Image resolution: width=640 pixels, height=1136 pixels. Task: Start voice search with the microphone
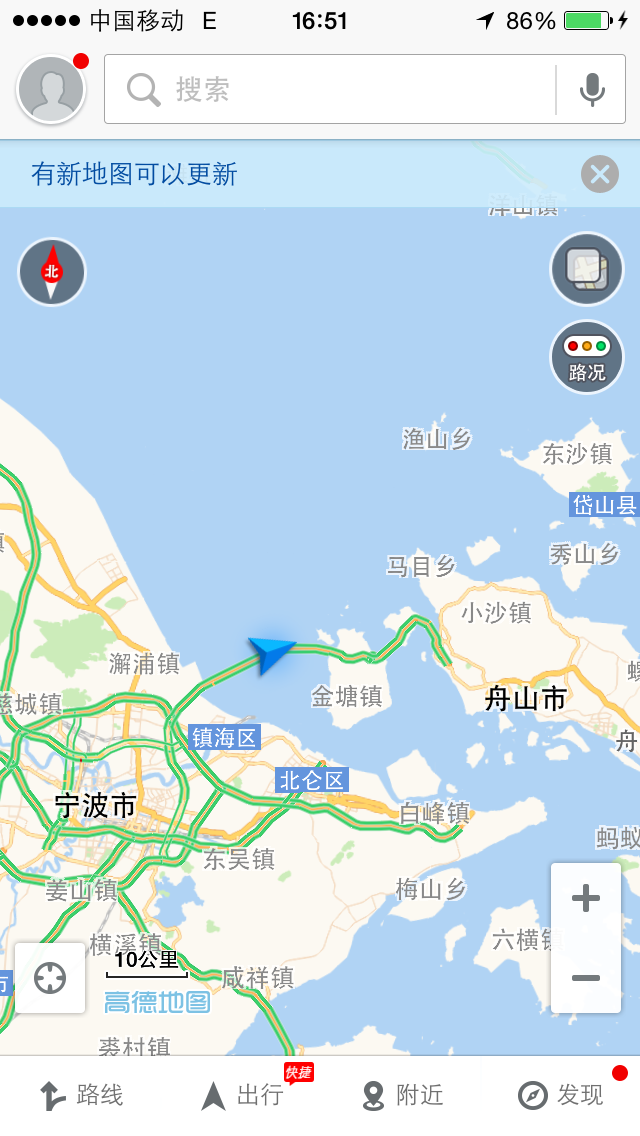point(591,90)
